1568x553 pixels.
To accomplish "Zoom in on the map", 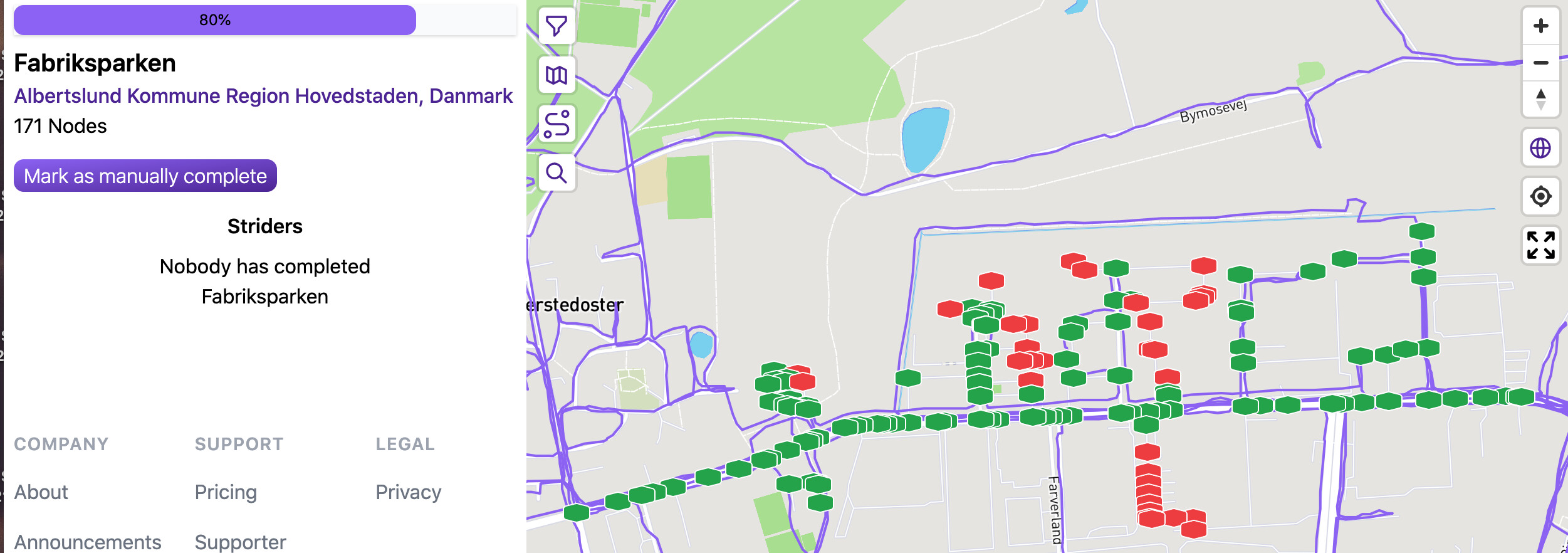I will (x=1540, y=26).
